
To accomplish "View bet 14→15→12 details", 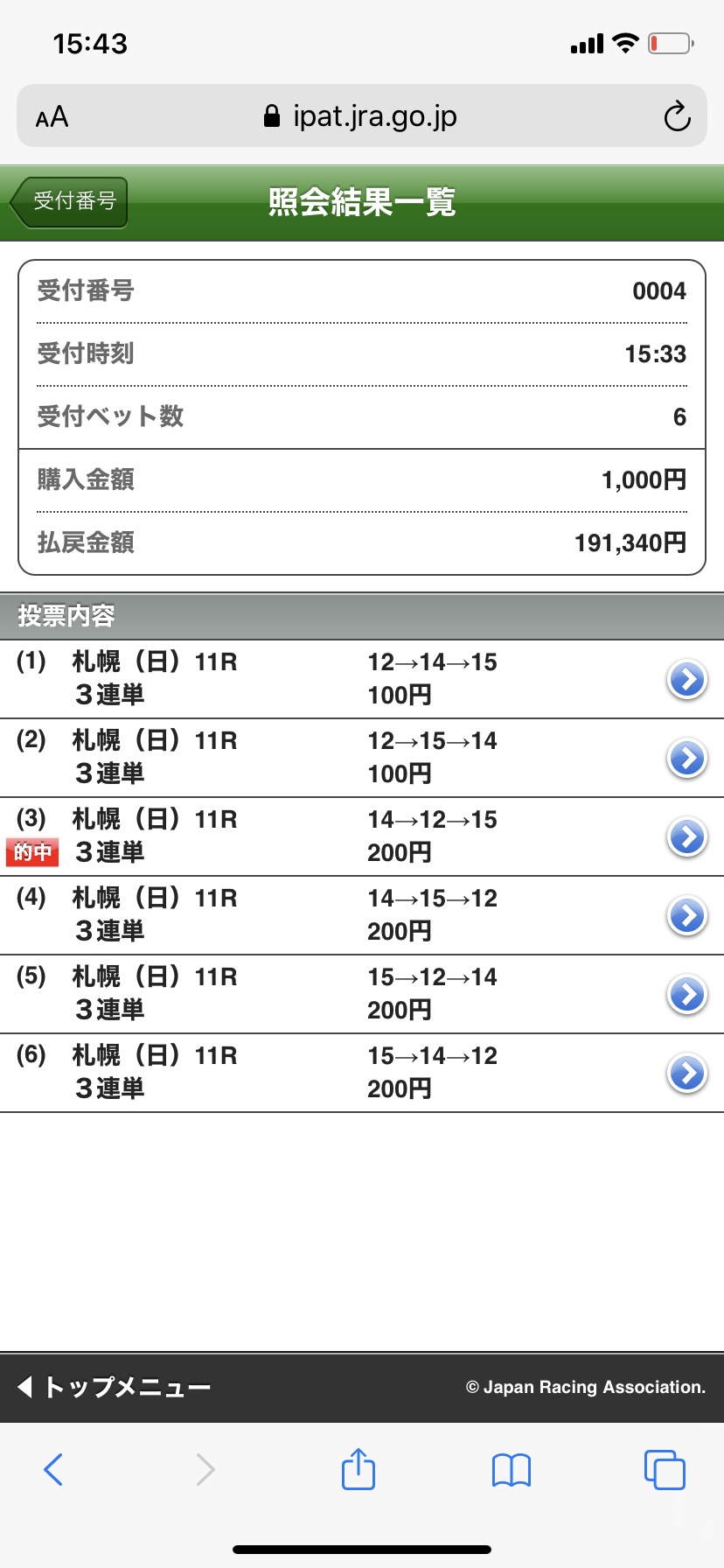I will [686, 915].
